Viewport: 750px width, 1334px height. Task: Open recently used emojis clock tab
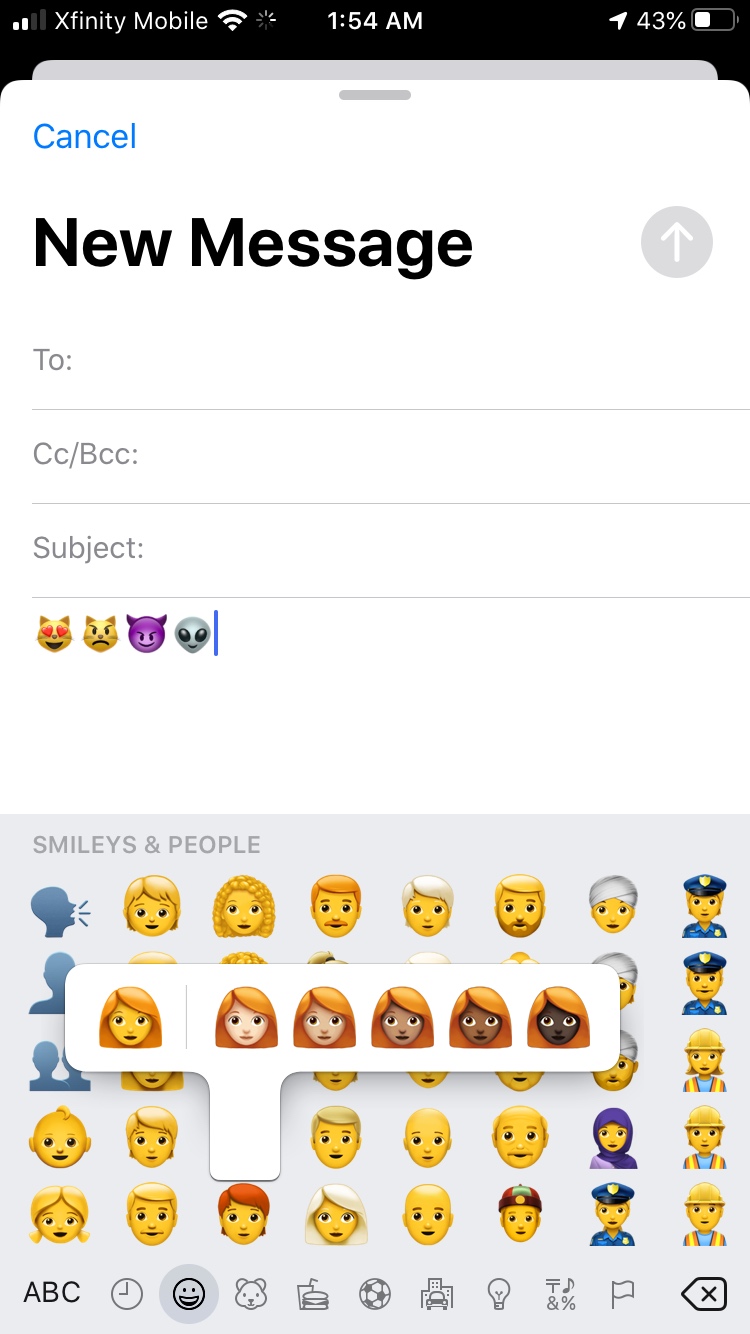click(126, 1294)
